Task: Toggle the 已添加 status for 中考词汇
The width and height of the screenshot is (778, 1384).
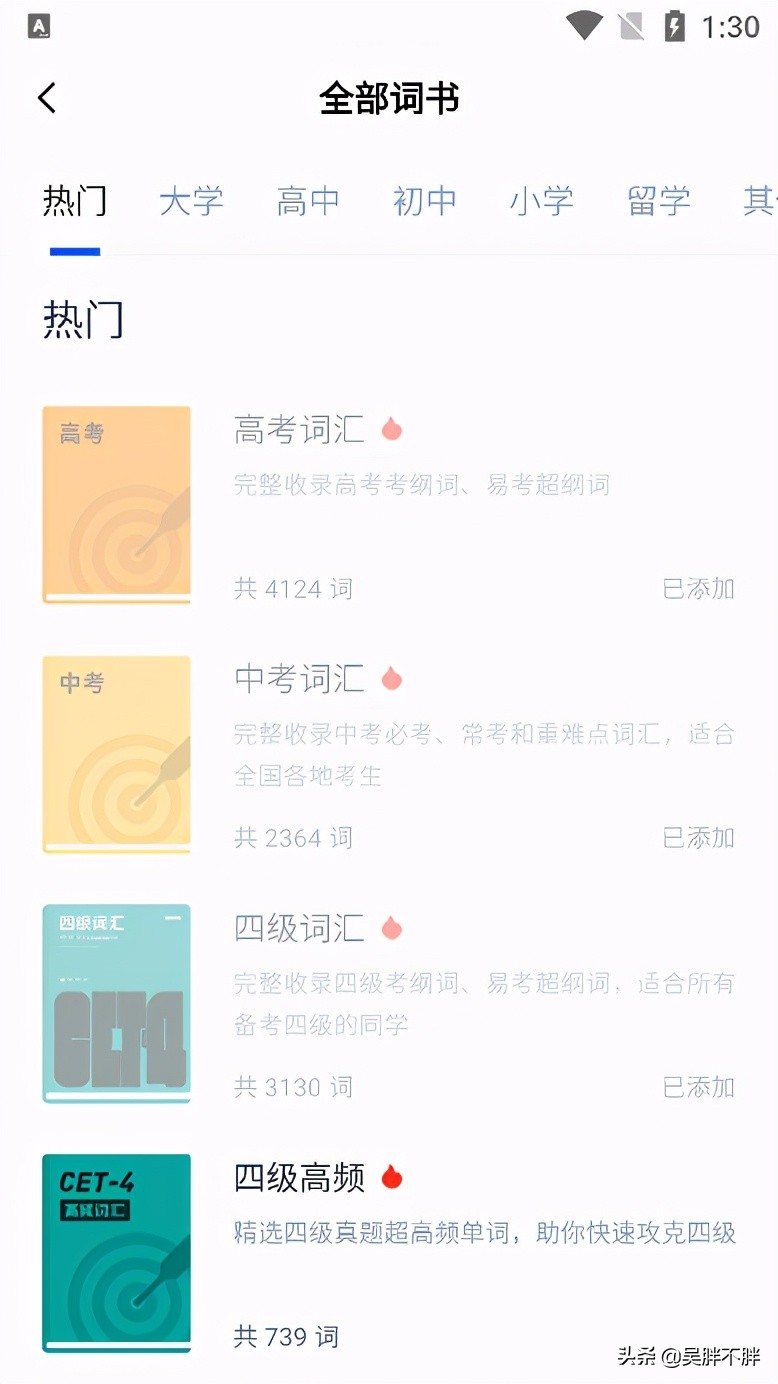Action: click(x=699, y=838)
